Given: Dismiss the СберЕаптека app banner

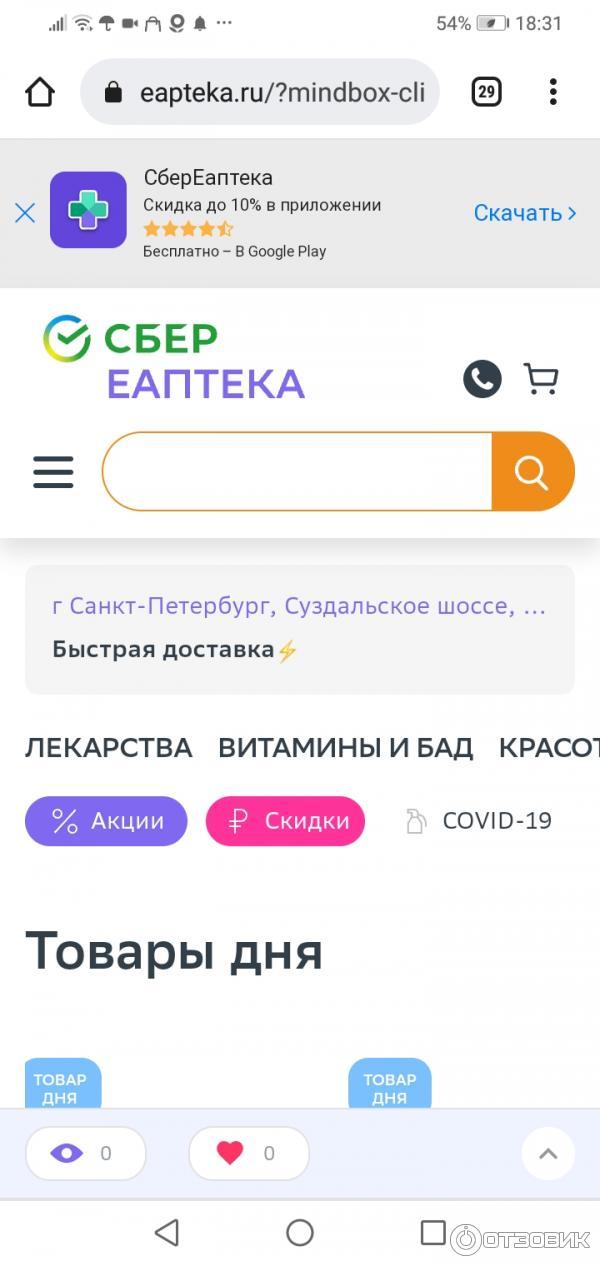Looking at the screenshot, I should (x=25, y=212).
